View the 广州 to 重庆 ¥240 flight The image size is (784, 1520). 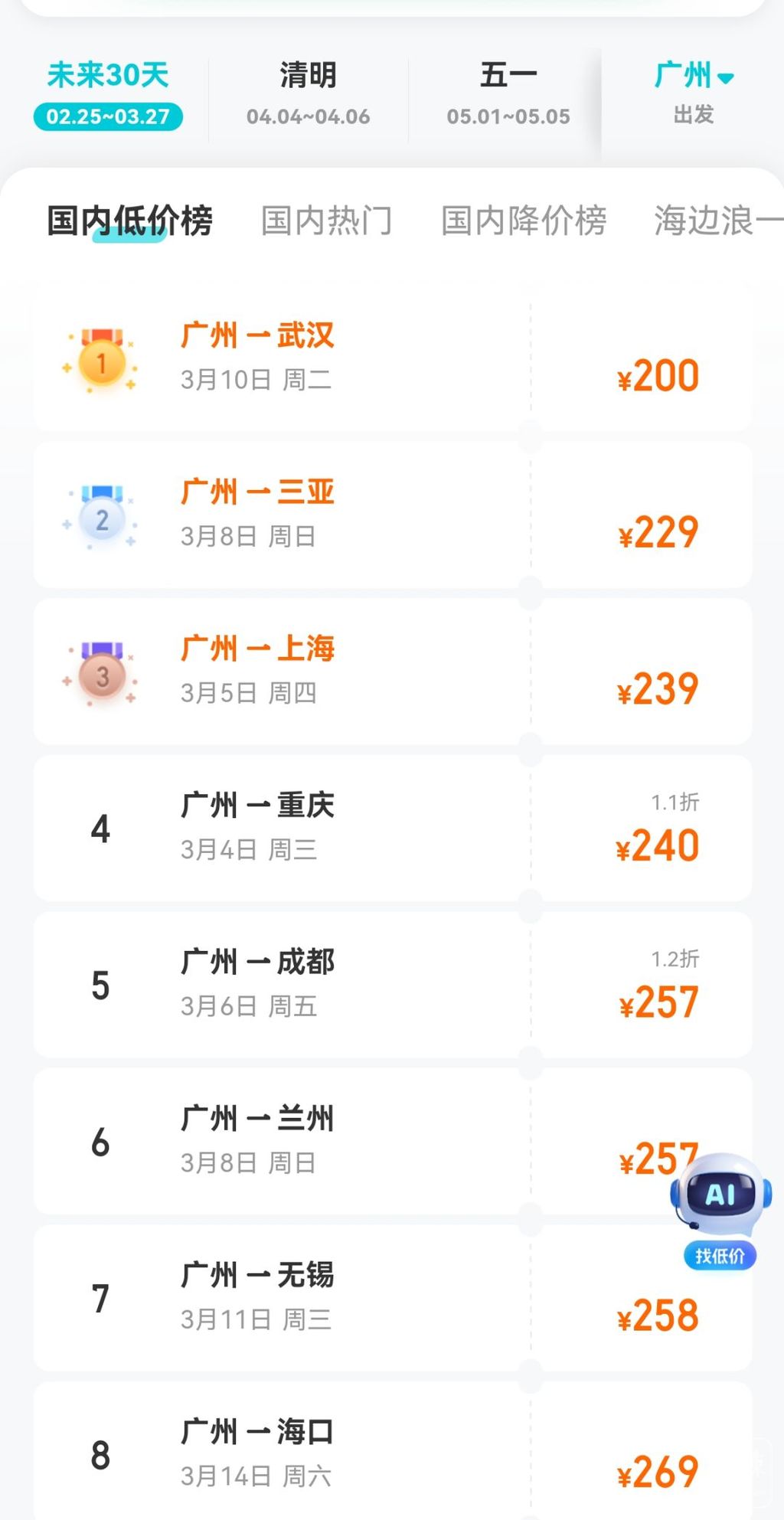392,828
